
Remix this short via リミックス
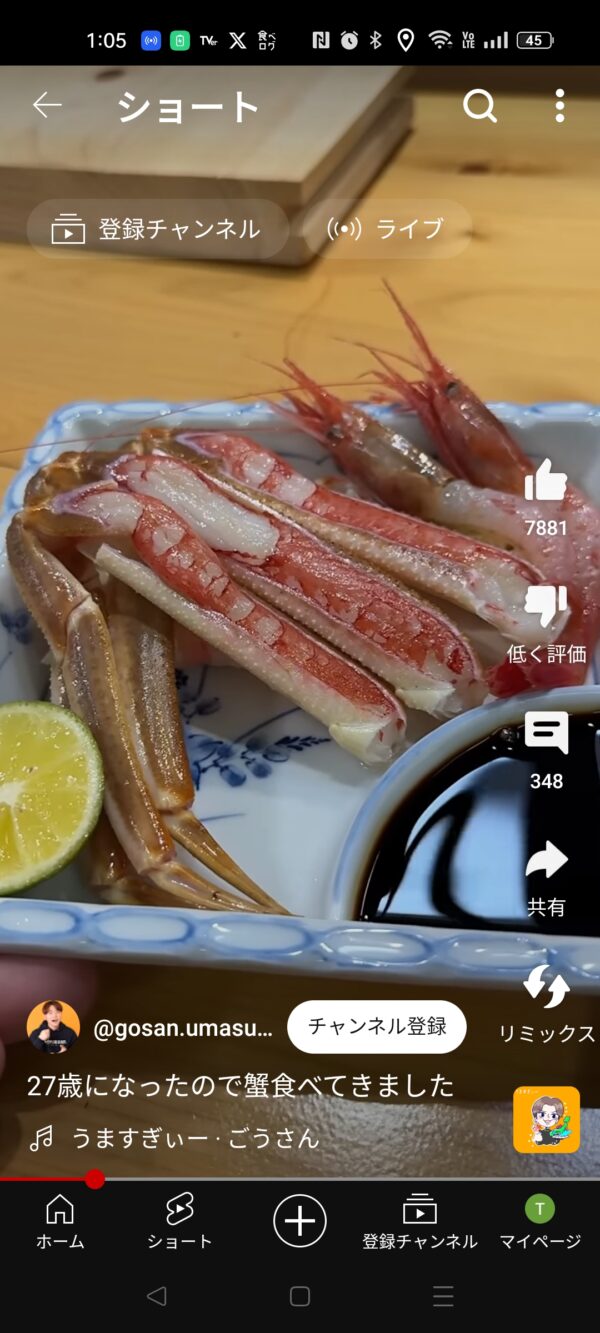point(546,990)
